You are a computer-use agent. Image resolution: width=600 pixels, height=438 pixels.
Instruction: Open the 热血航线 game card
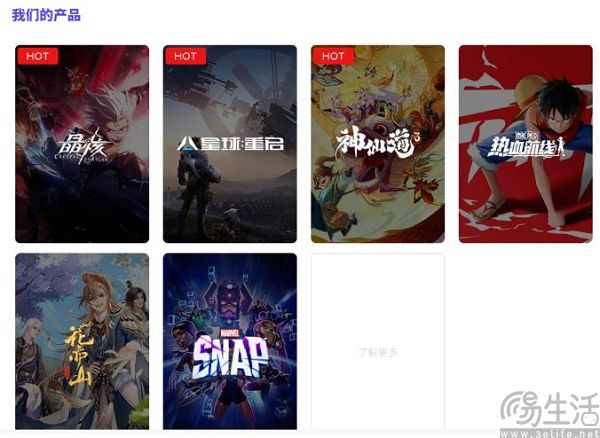(x=525, y=144)
